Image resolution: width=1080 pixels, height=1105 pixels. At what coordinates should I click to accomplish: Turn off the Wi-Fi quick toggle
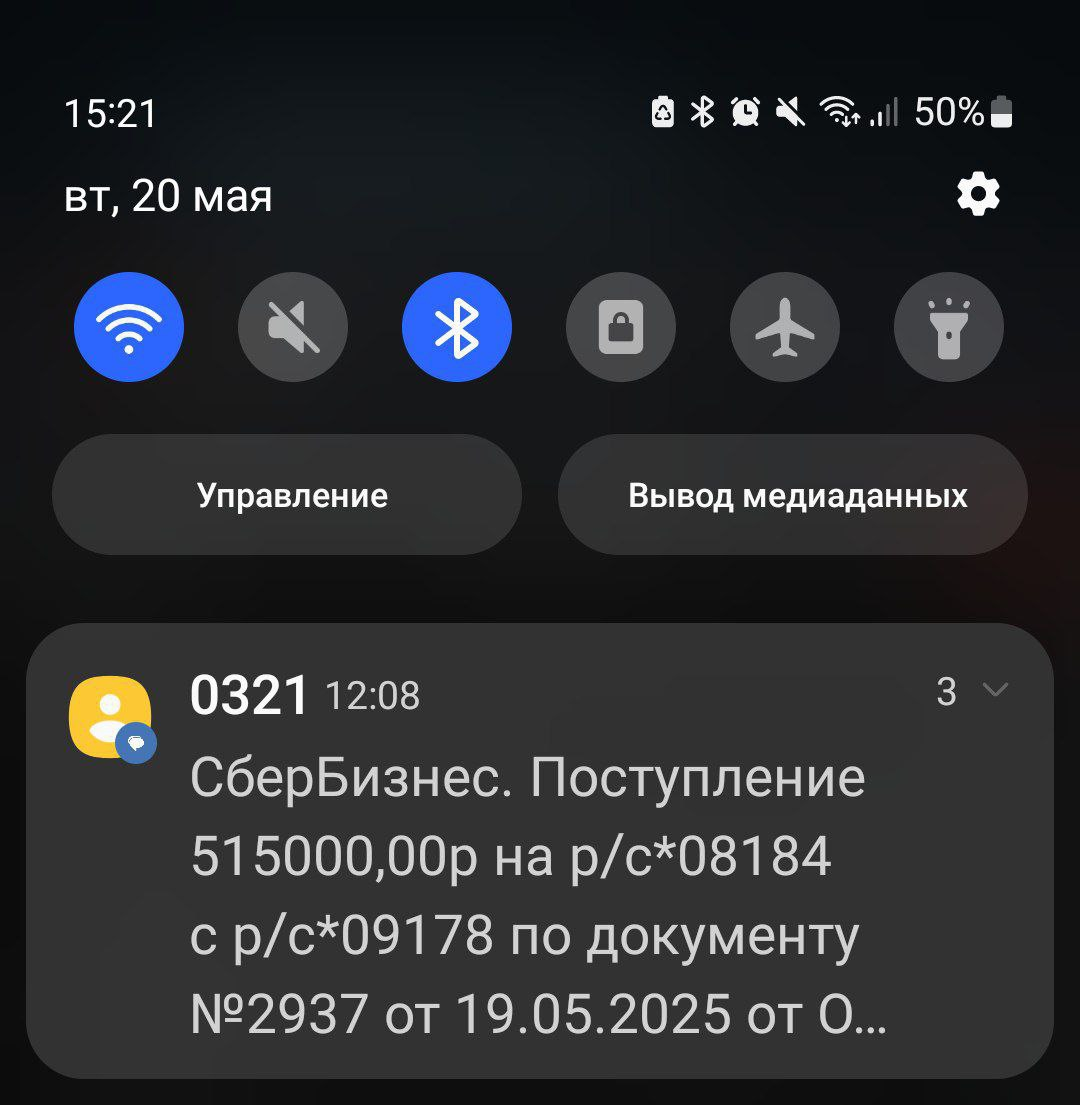(129, 327)
